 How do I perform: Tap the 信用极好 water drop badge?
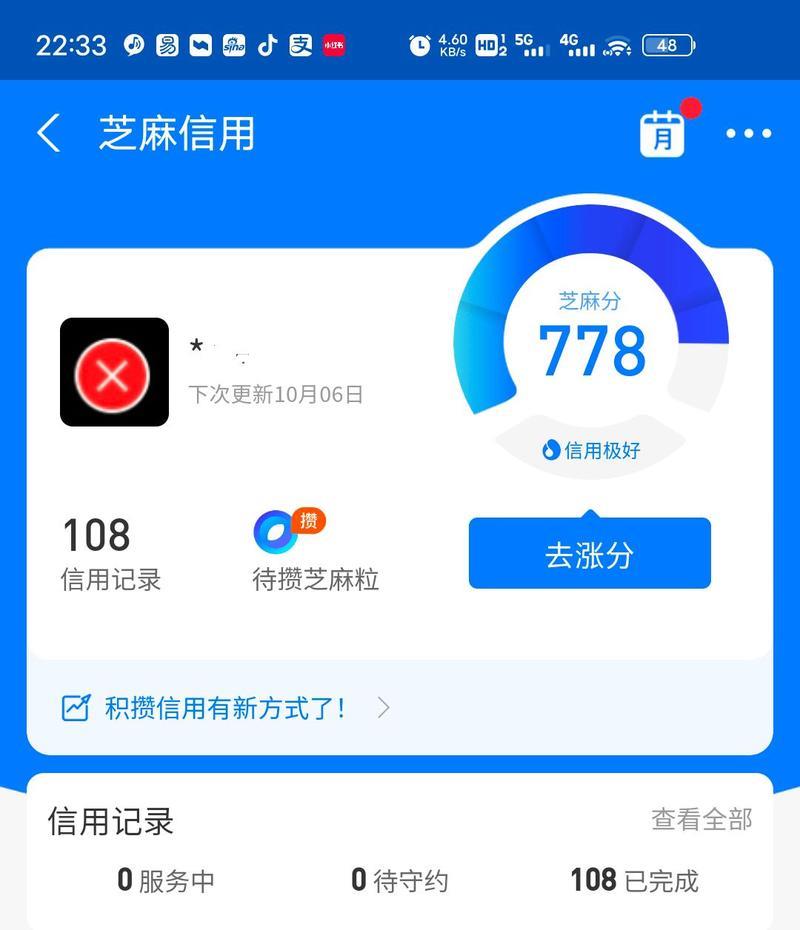[x=588, y=451]
